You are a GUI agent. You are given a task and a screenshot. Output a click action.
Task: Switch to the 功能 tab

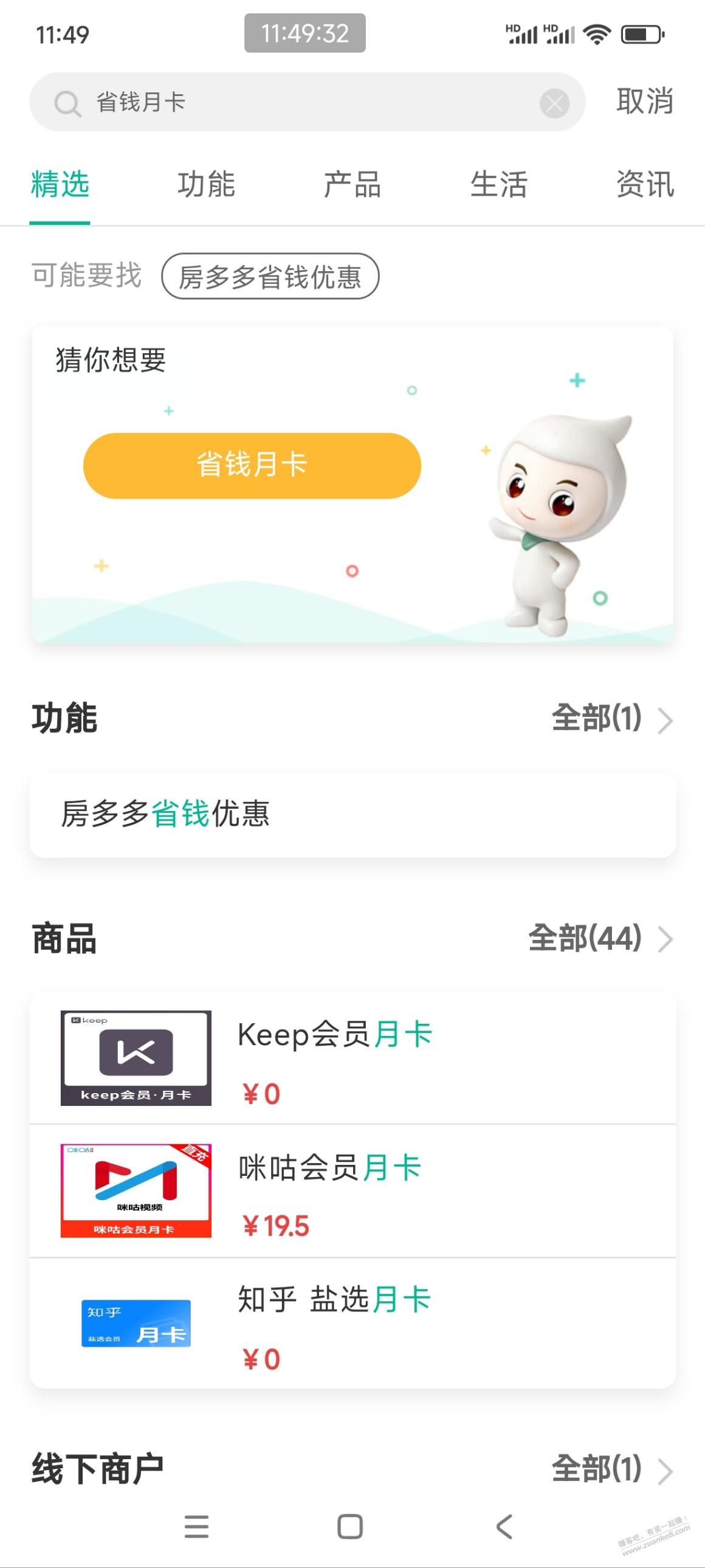coord(206,184)
